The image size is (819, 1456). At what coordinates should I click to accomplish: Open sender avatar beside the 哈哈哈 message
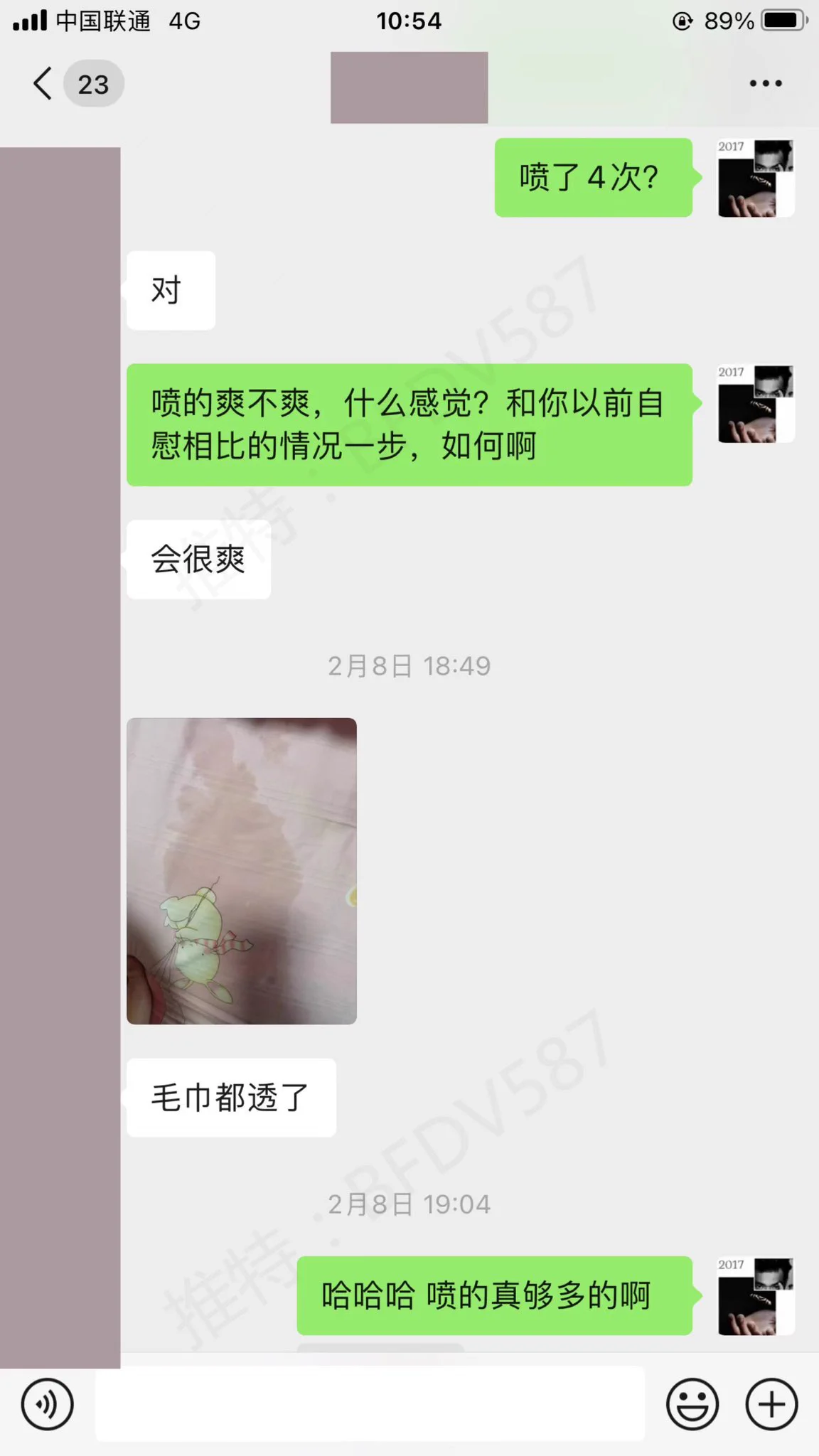coord(756,1296)
